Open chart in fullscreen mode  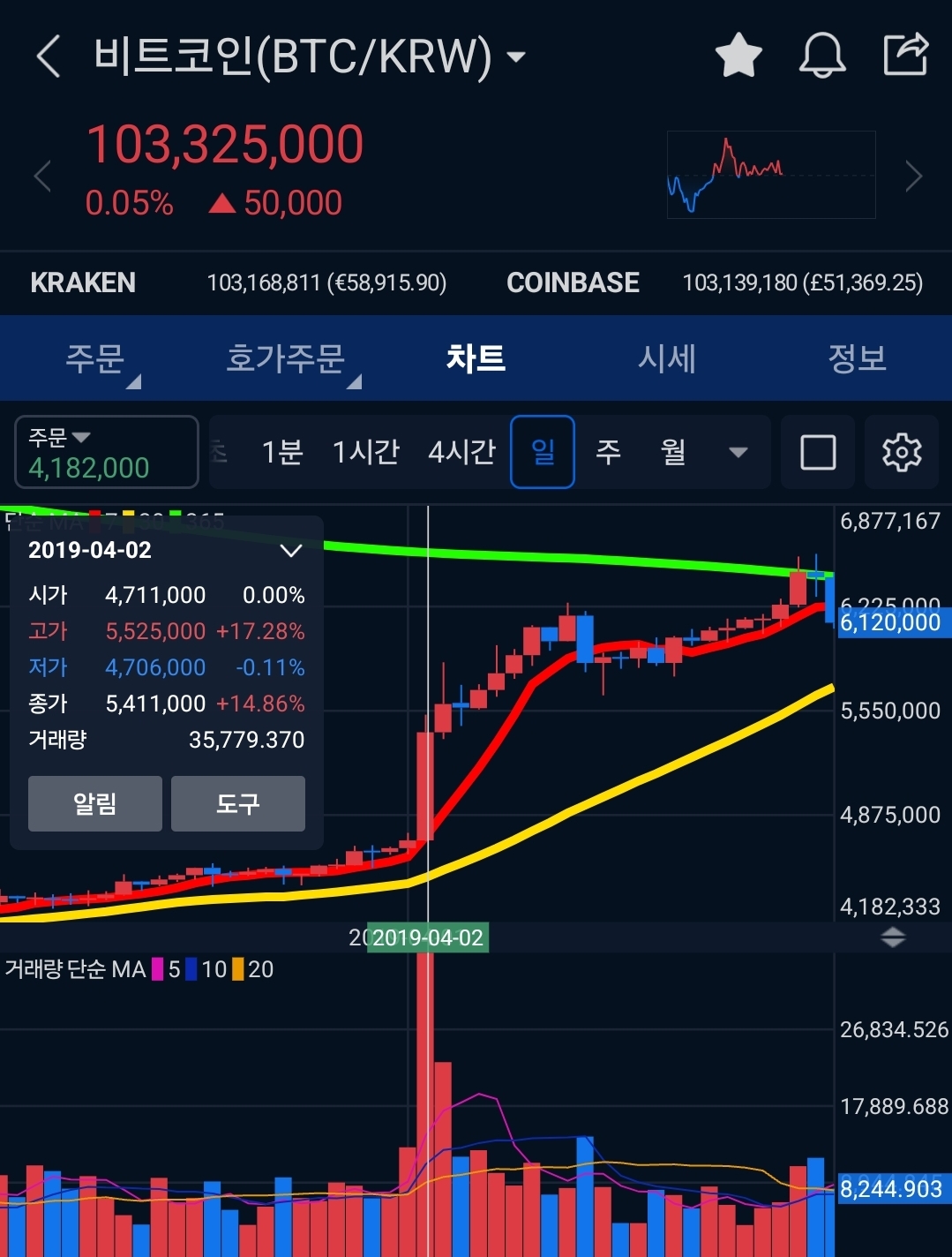point(818,452)
